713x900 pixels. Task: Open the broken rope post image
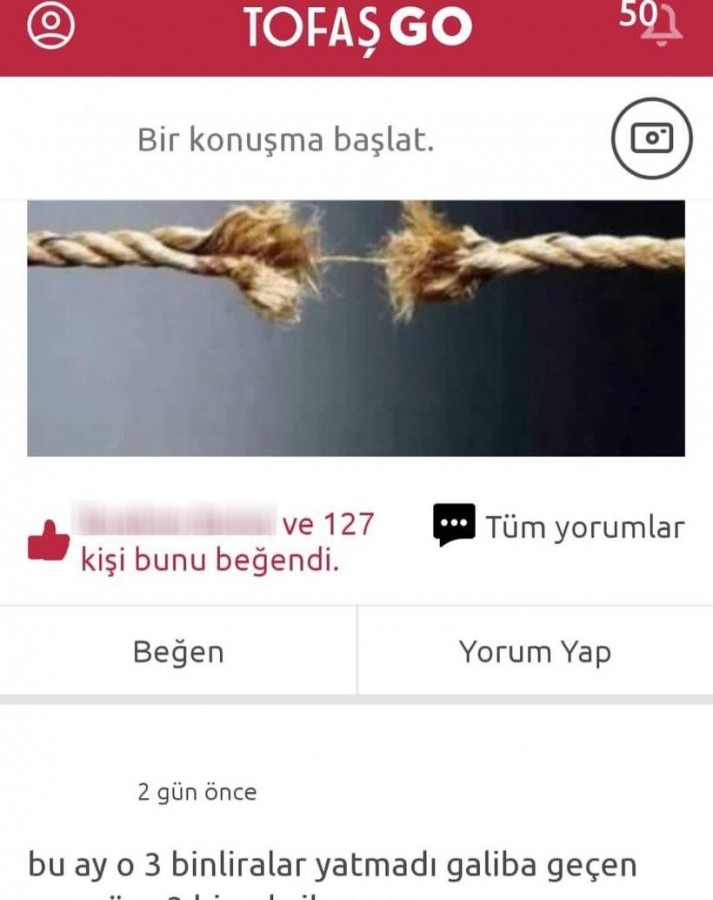356,328
